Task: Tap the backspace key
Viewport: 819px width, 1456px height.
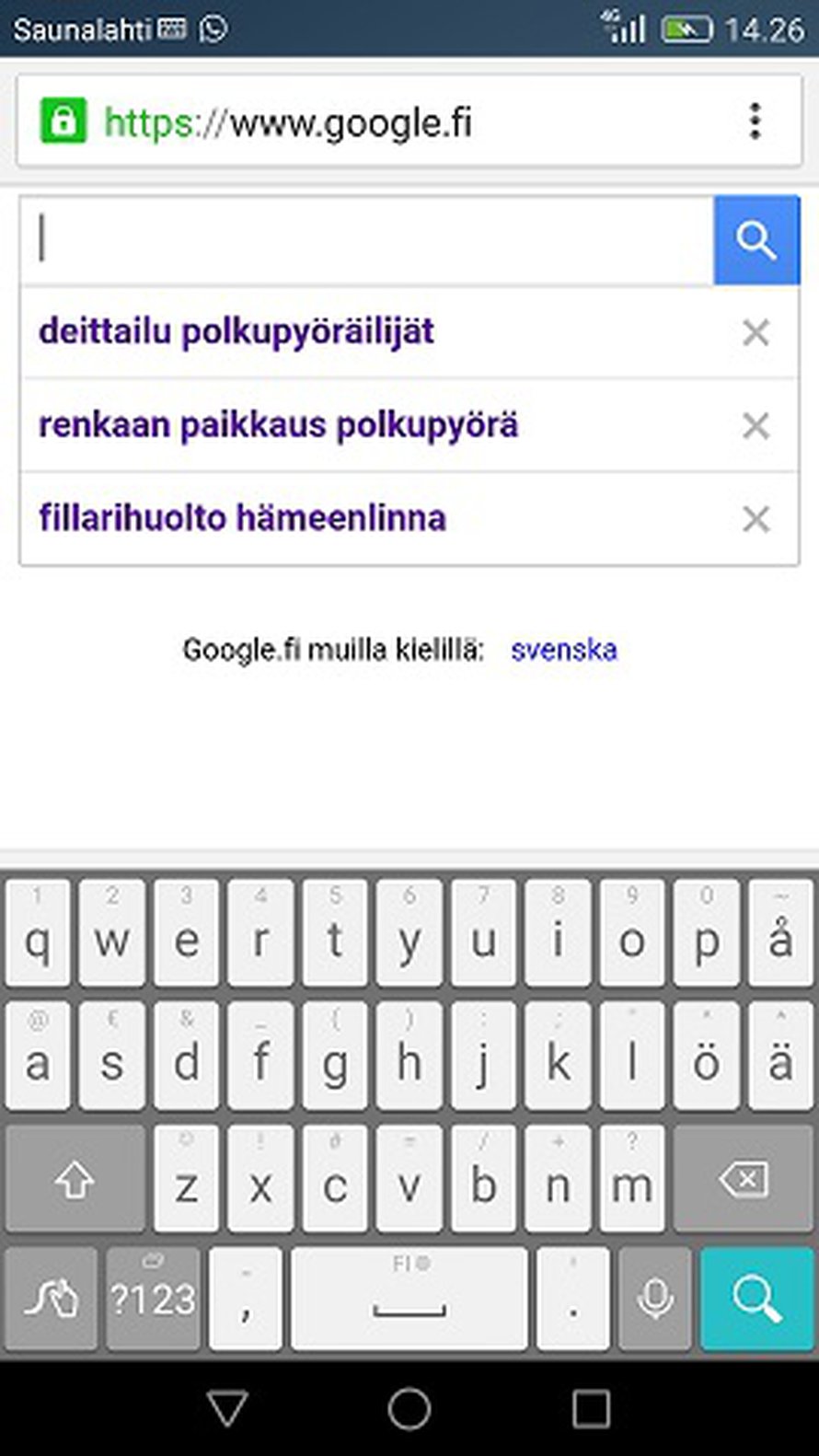Action: point(744,1179)
